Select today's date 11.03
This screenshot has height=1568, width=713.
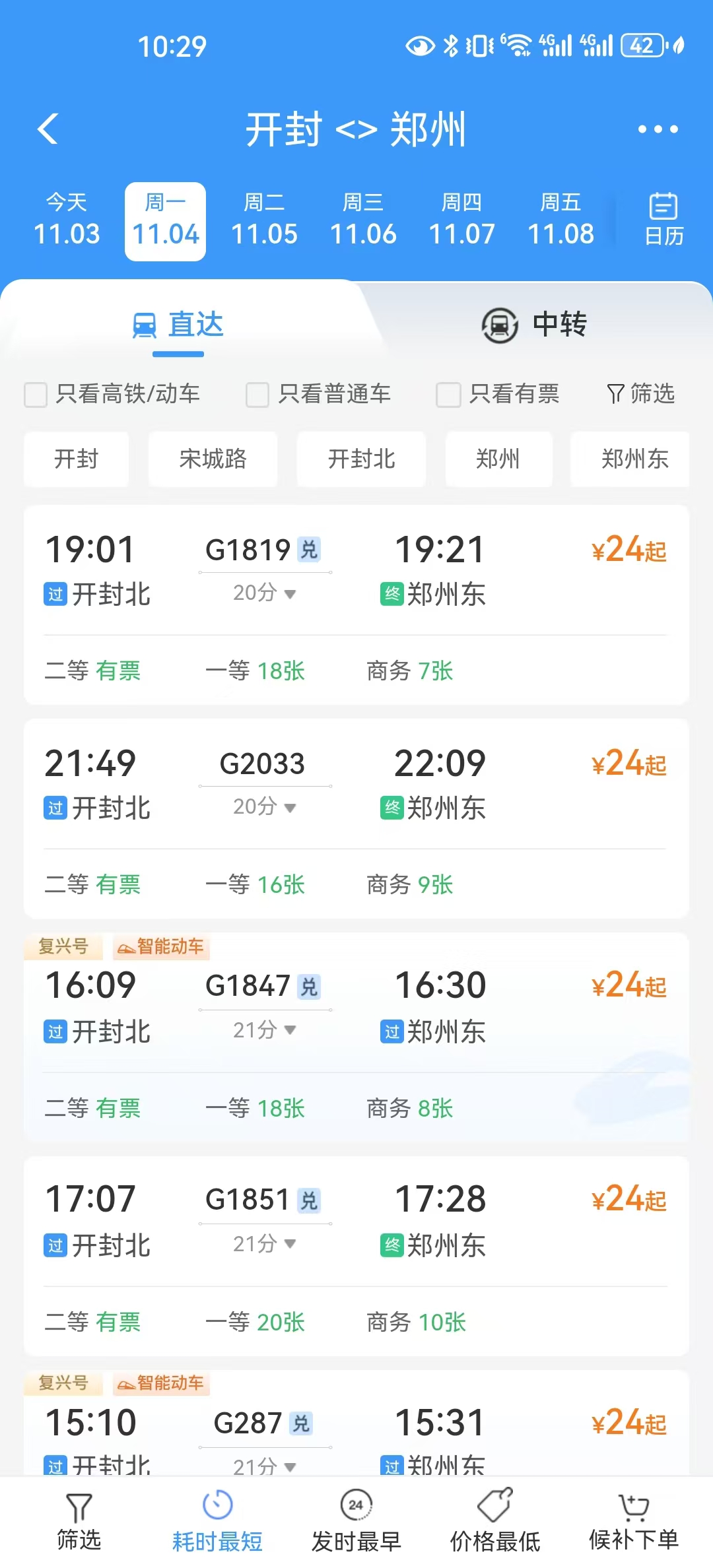pyautogui.click(x=66, y=220)
